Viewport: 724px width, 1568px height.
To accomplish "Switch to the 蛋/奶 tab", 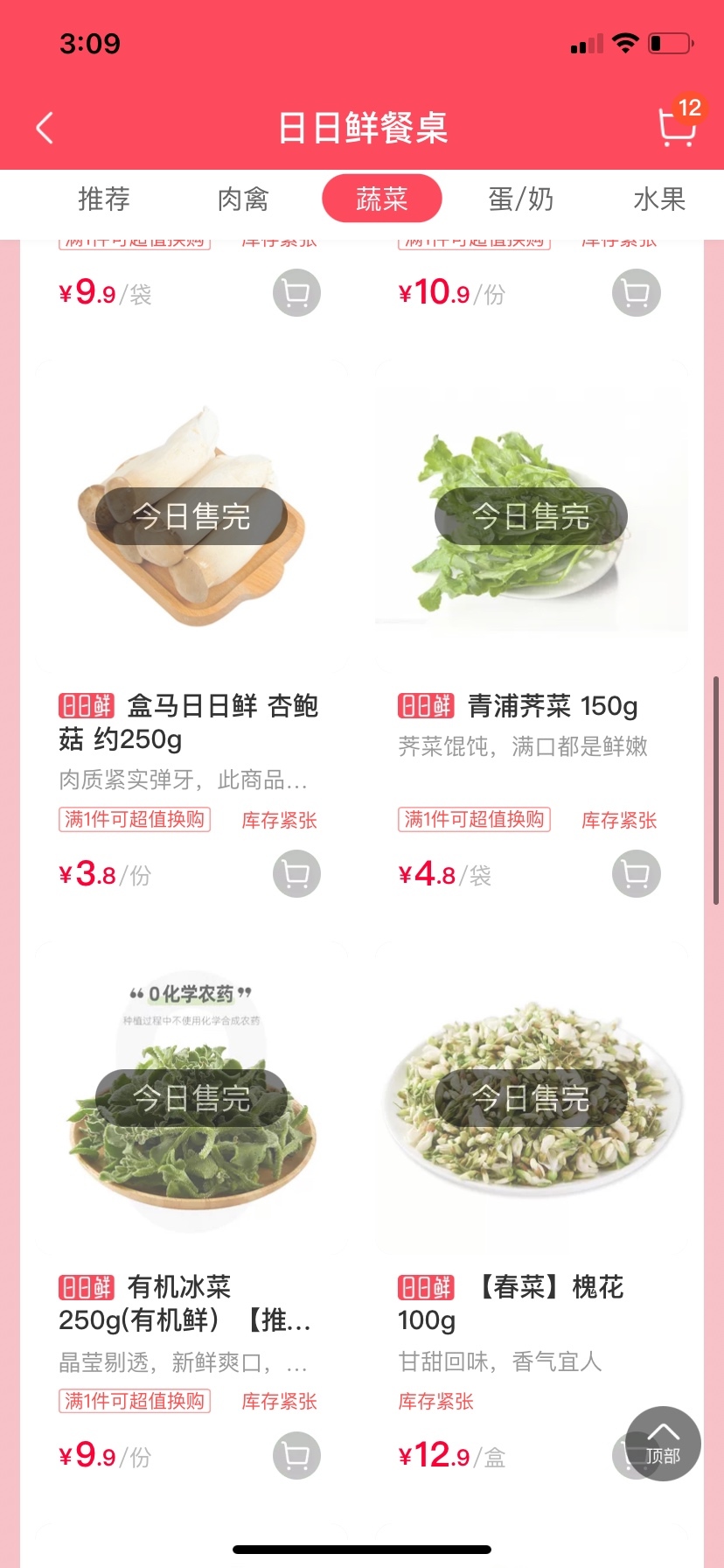I will point(521,199).
